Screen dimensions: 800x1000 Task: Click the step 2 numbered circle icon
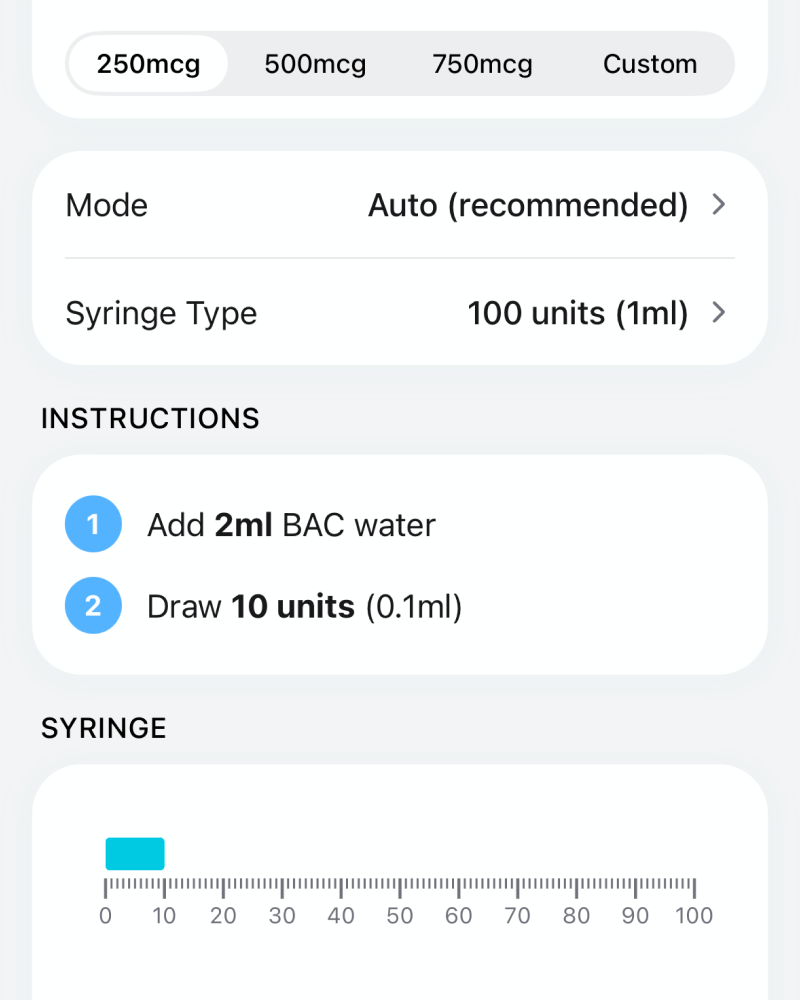point(93,605)
